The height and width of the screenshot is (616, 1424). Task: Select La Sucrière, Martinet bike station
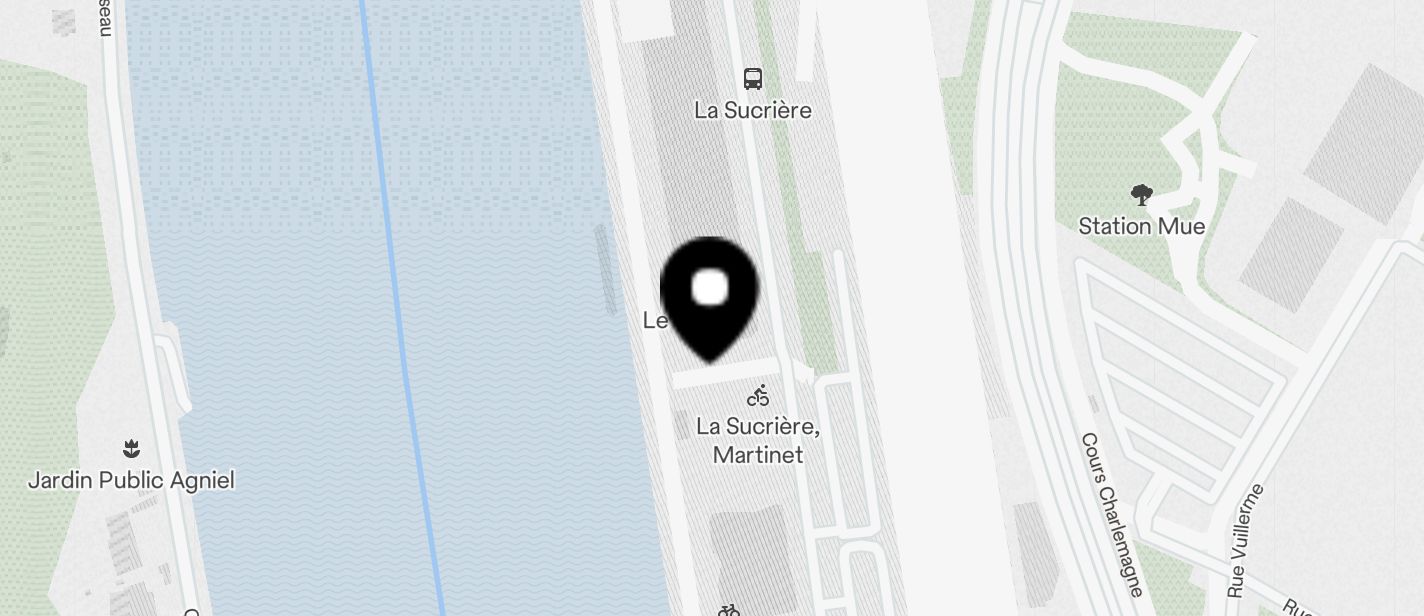click(x=759, y=396)
